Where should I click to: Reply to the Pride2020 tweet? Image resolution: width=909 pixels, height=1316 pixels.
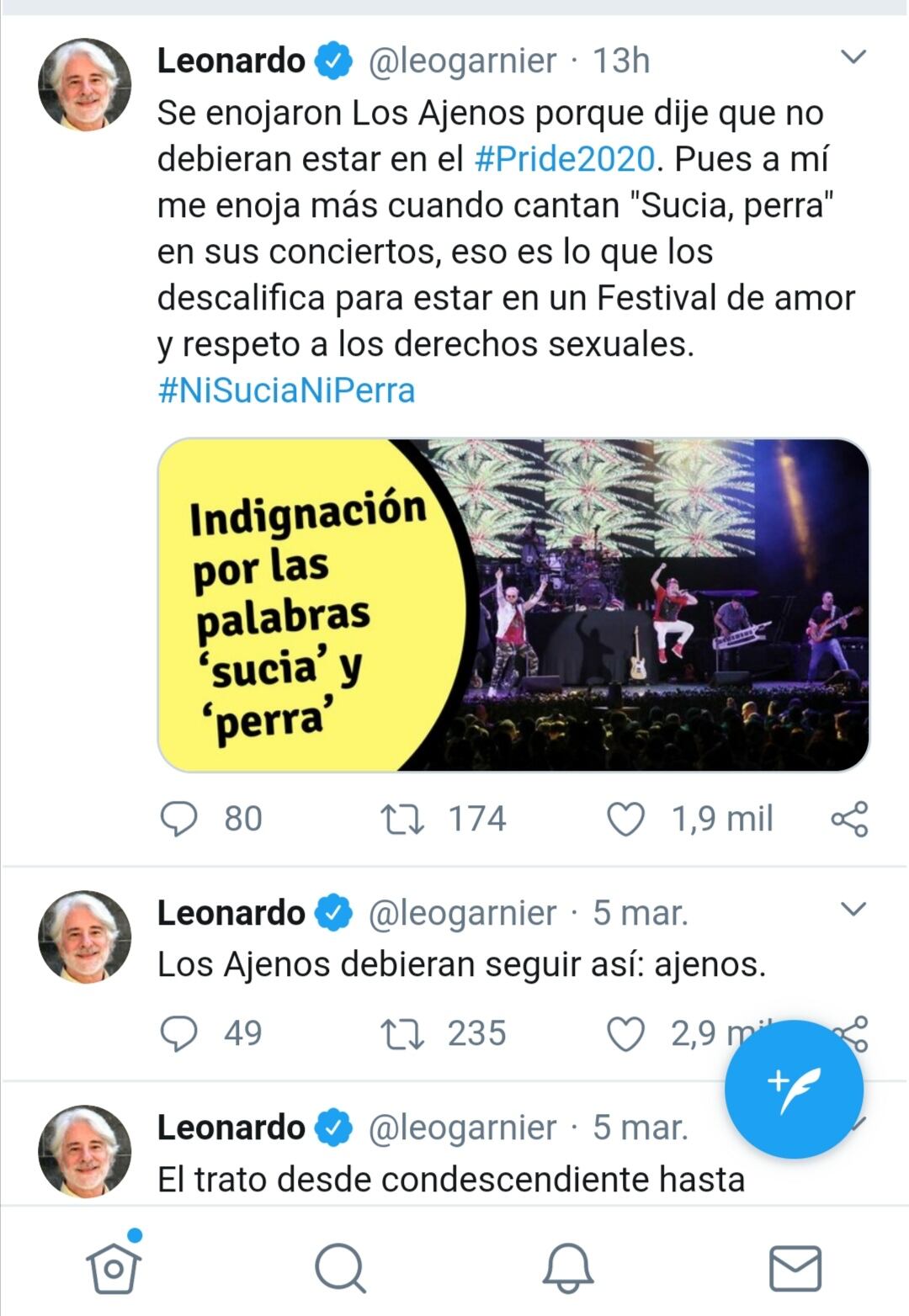tap(178, 819)
